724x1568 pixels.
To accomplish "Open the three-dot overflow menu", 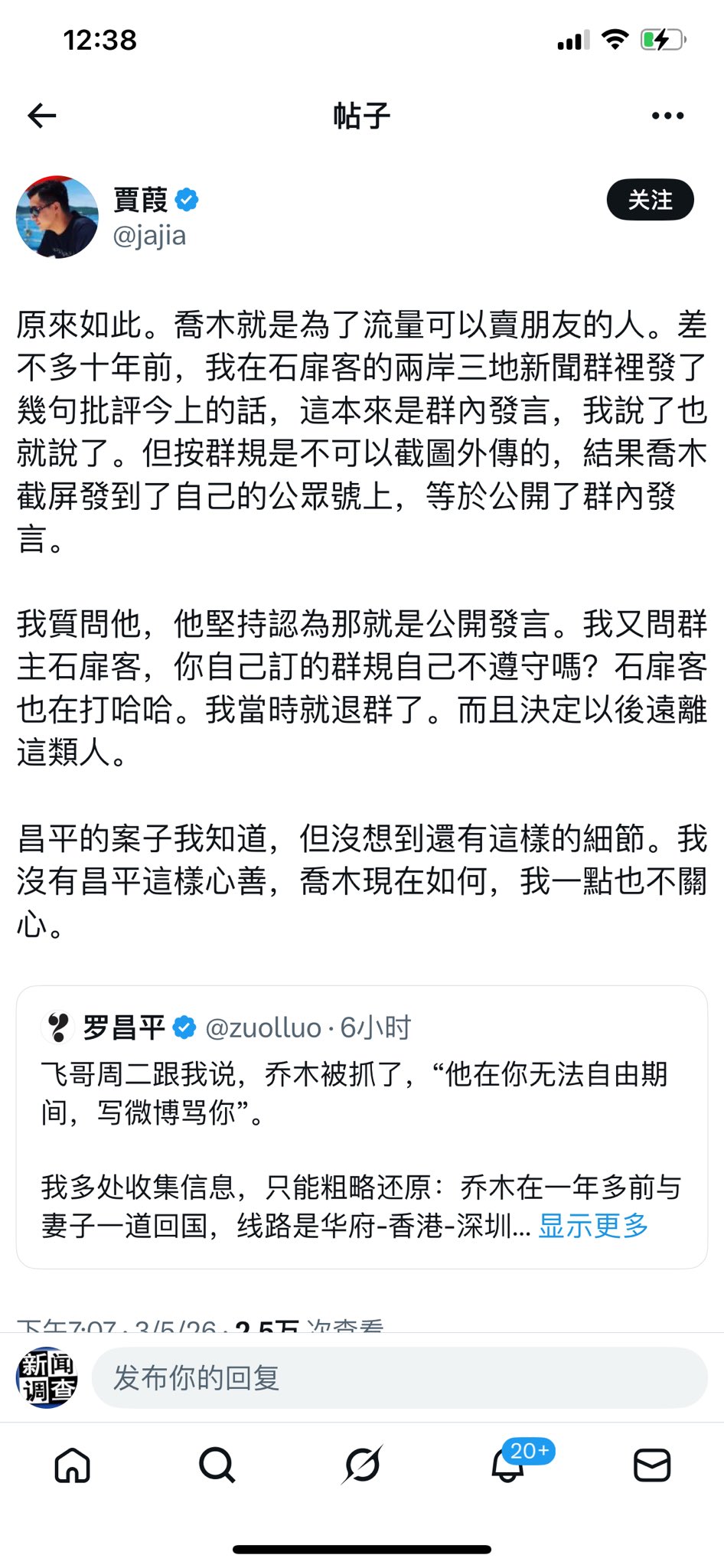I will coord(667,116).
